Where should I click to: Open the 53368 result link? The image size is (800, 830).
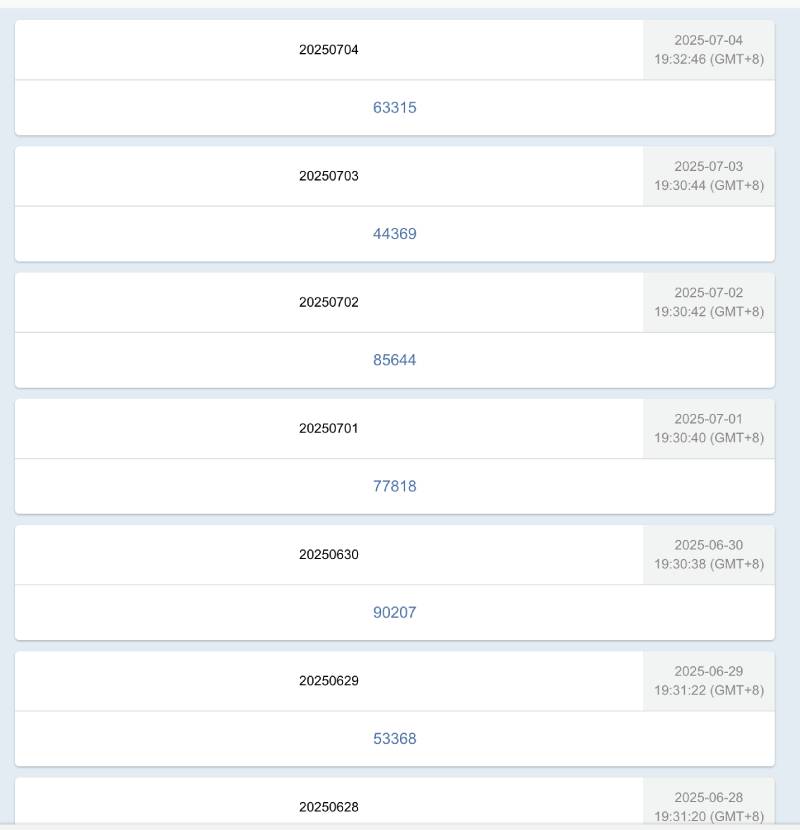[394, 738]
